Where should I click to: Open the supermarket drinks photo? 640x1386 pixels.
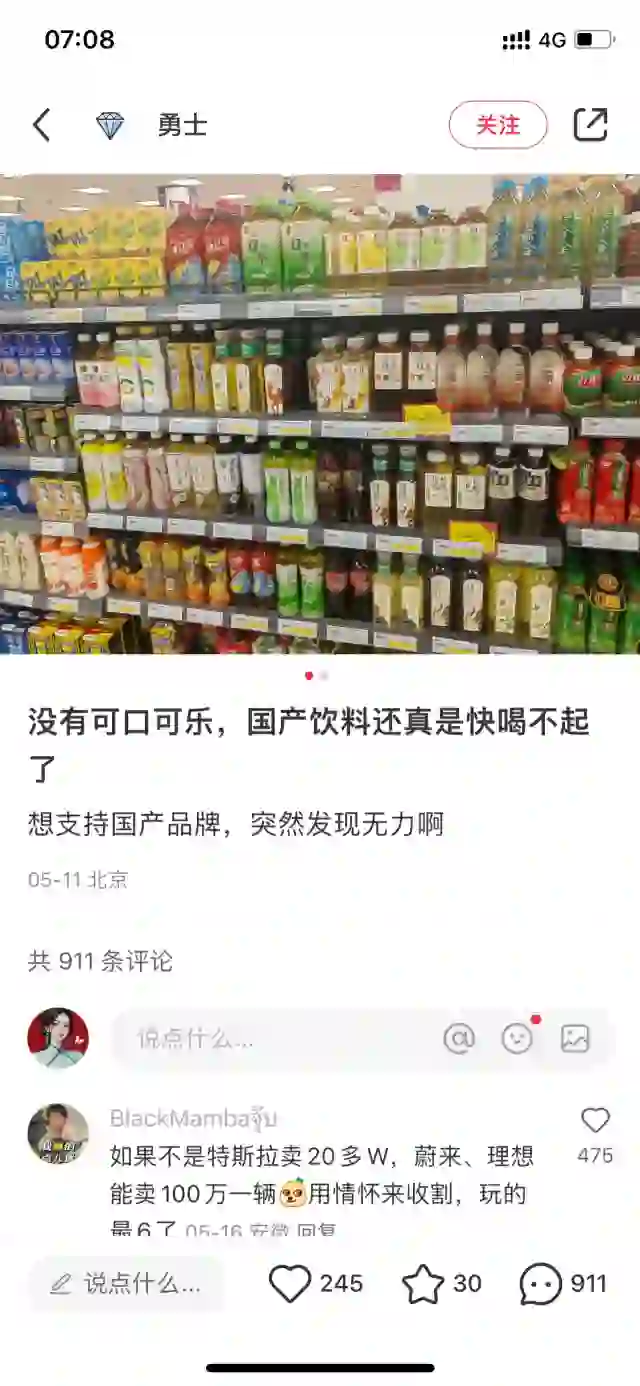pyautogui.click(x=320, y=414)
